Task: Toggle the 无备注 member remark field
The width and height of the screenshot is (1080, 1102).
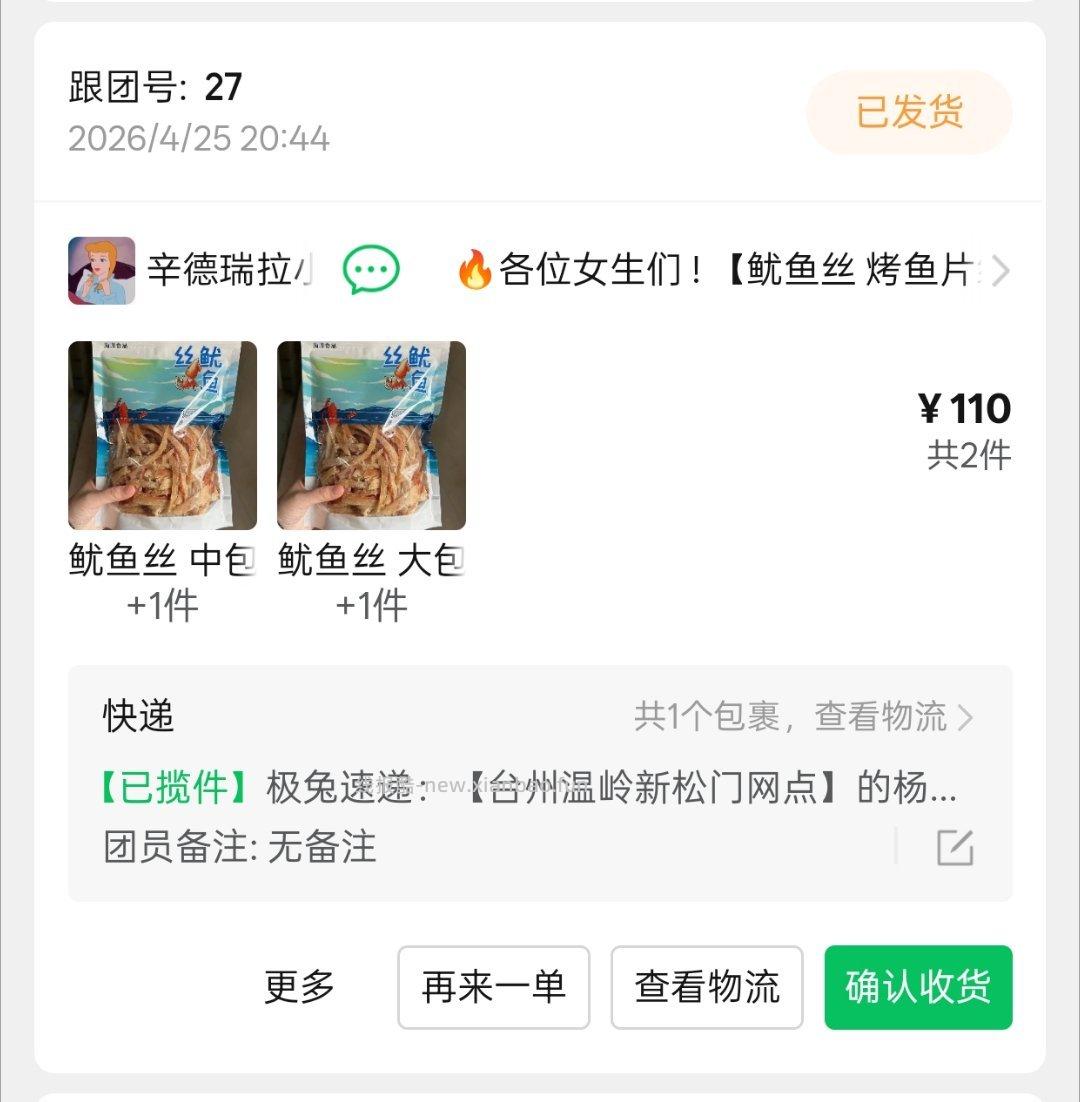Action: (320, 849)
